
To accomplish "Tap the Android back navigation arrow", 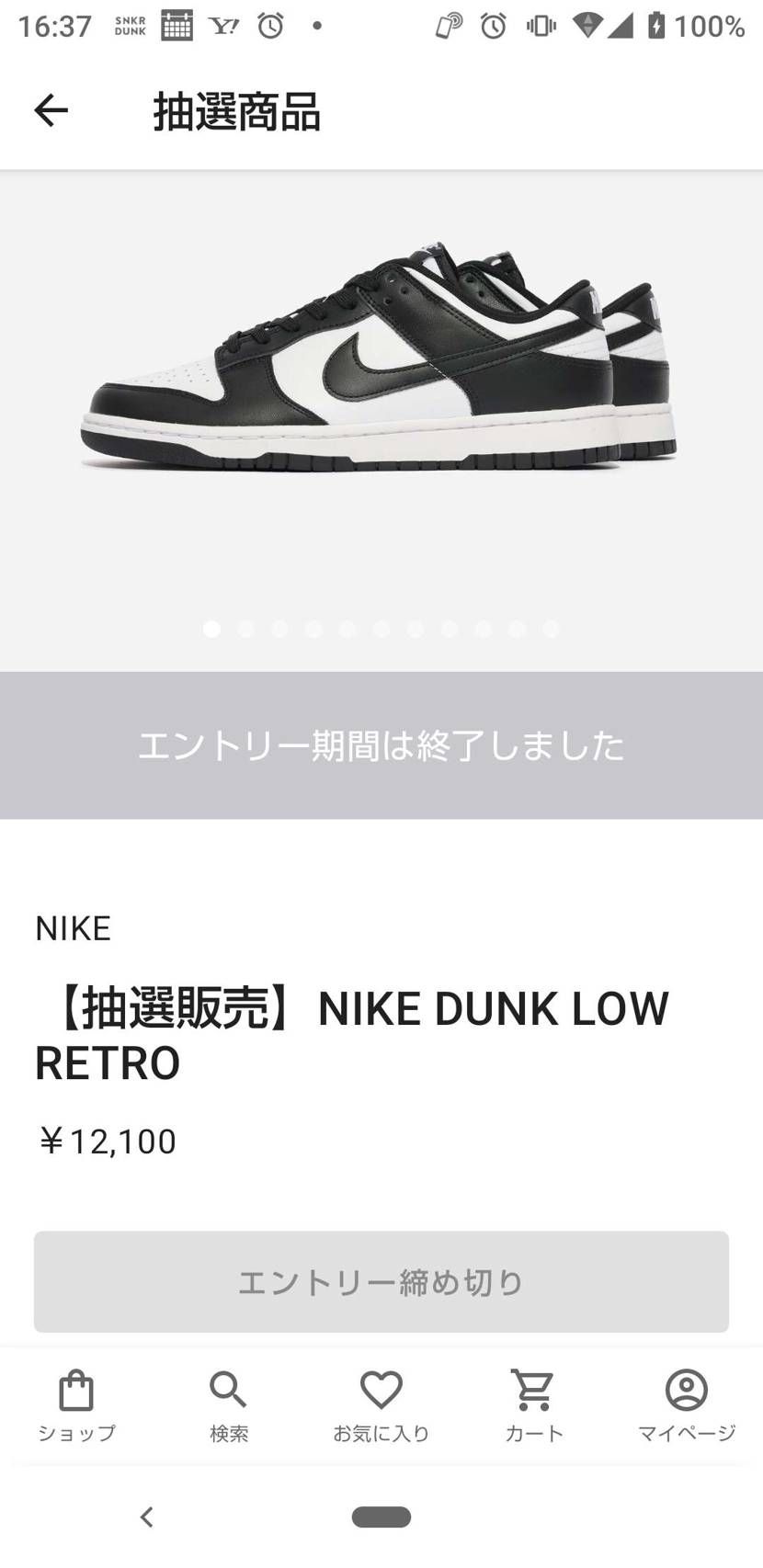I will click(146, 1517).
